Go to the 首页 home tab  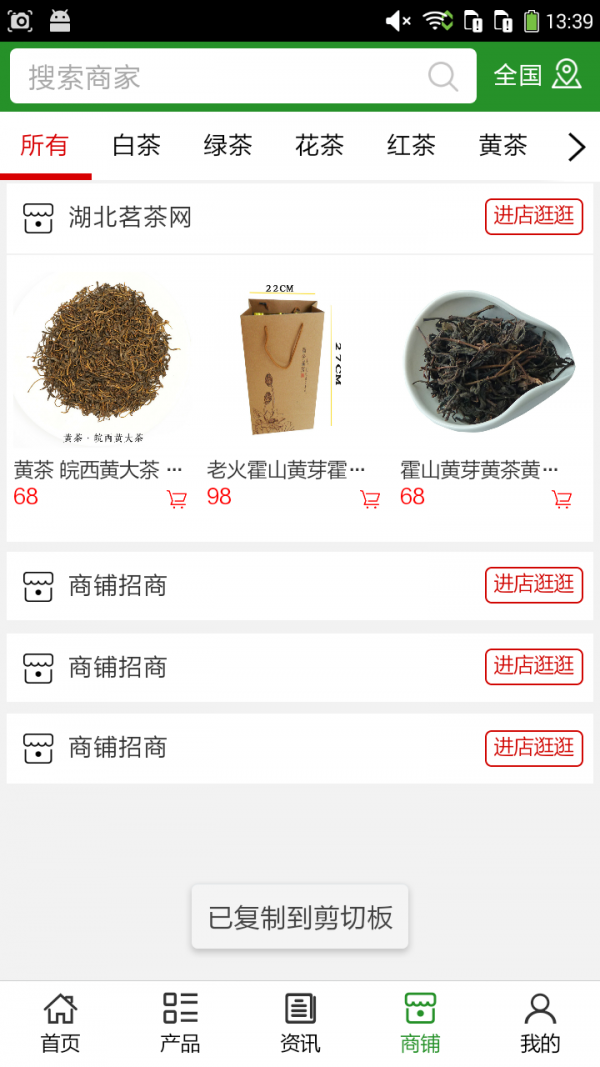pyautogui.click(x=60, y=1023)
